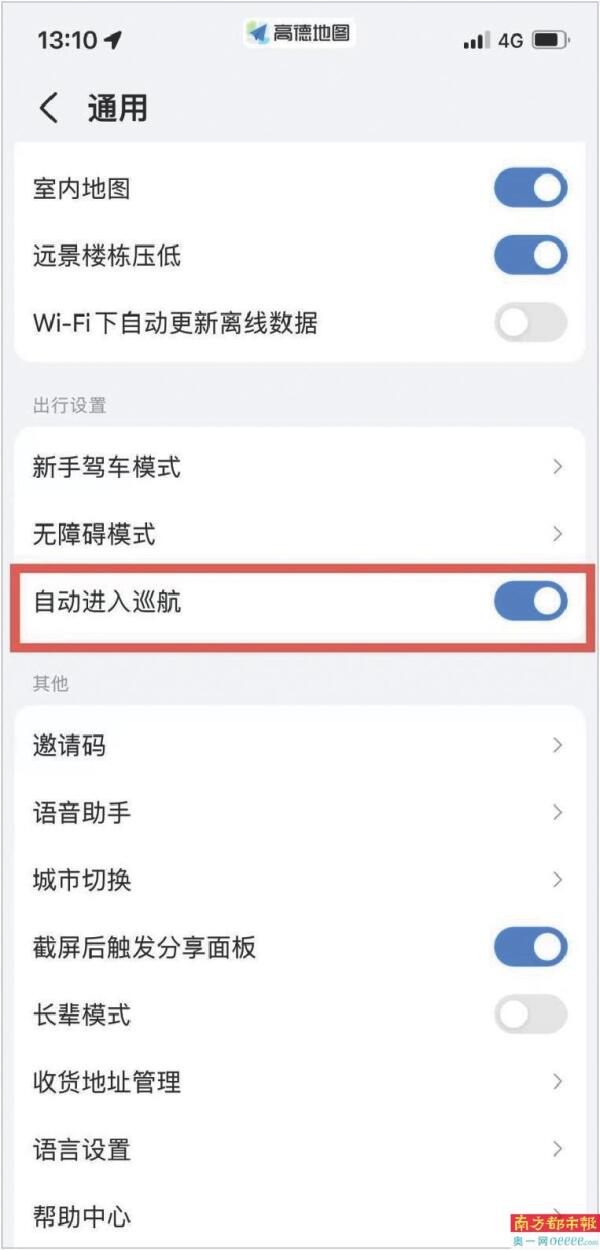Open 邀请码 row
The width and height of the screenshot is (600, 1250).
point(298,746)
